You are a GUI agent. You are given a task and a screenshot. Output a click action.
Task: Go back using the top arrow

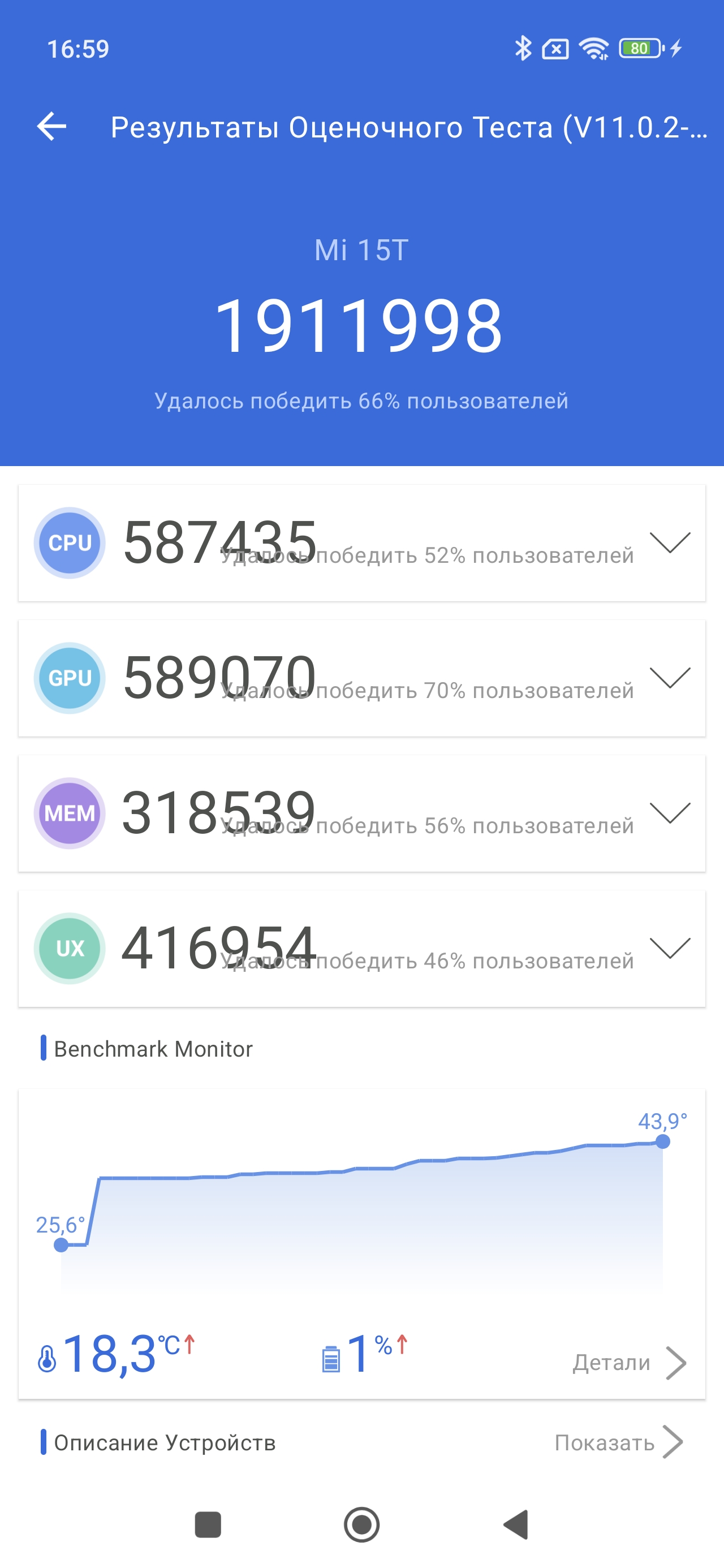[x=52, y=127]
